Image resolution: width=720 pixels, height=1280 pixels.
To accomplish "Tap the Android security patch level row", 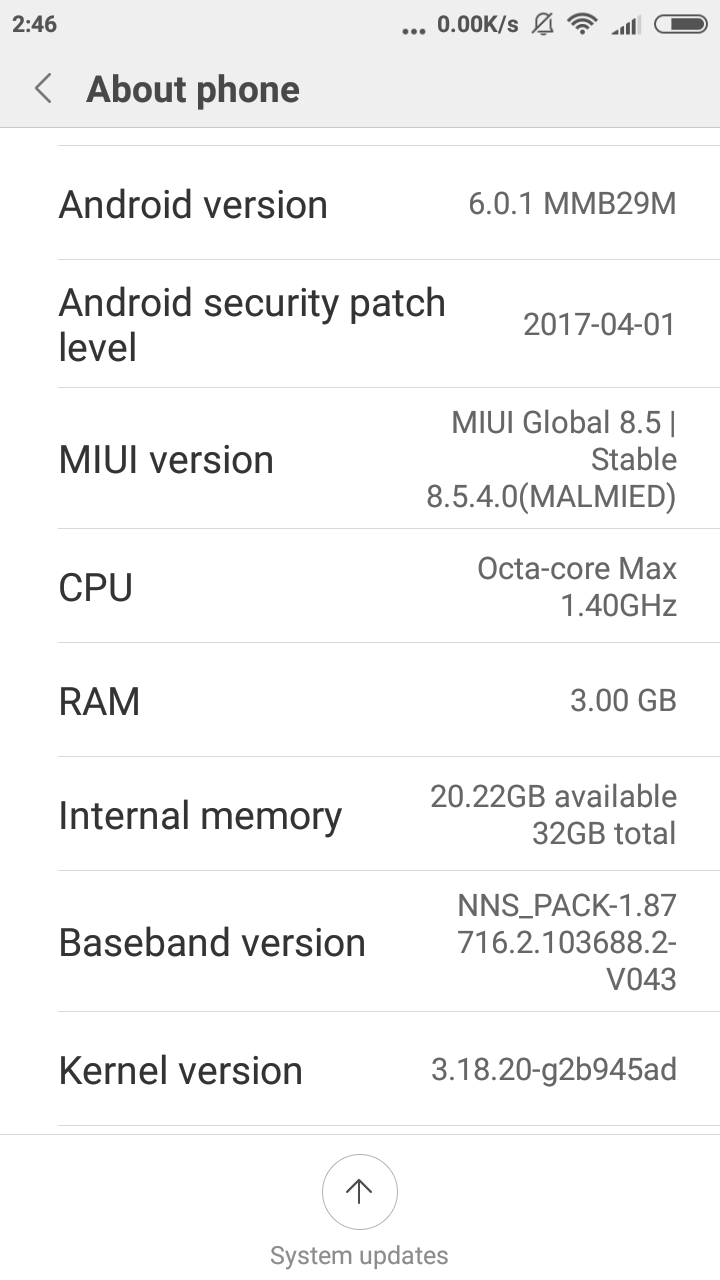I will (360, 324).
